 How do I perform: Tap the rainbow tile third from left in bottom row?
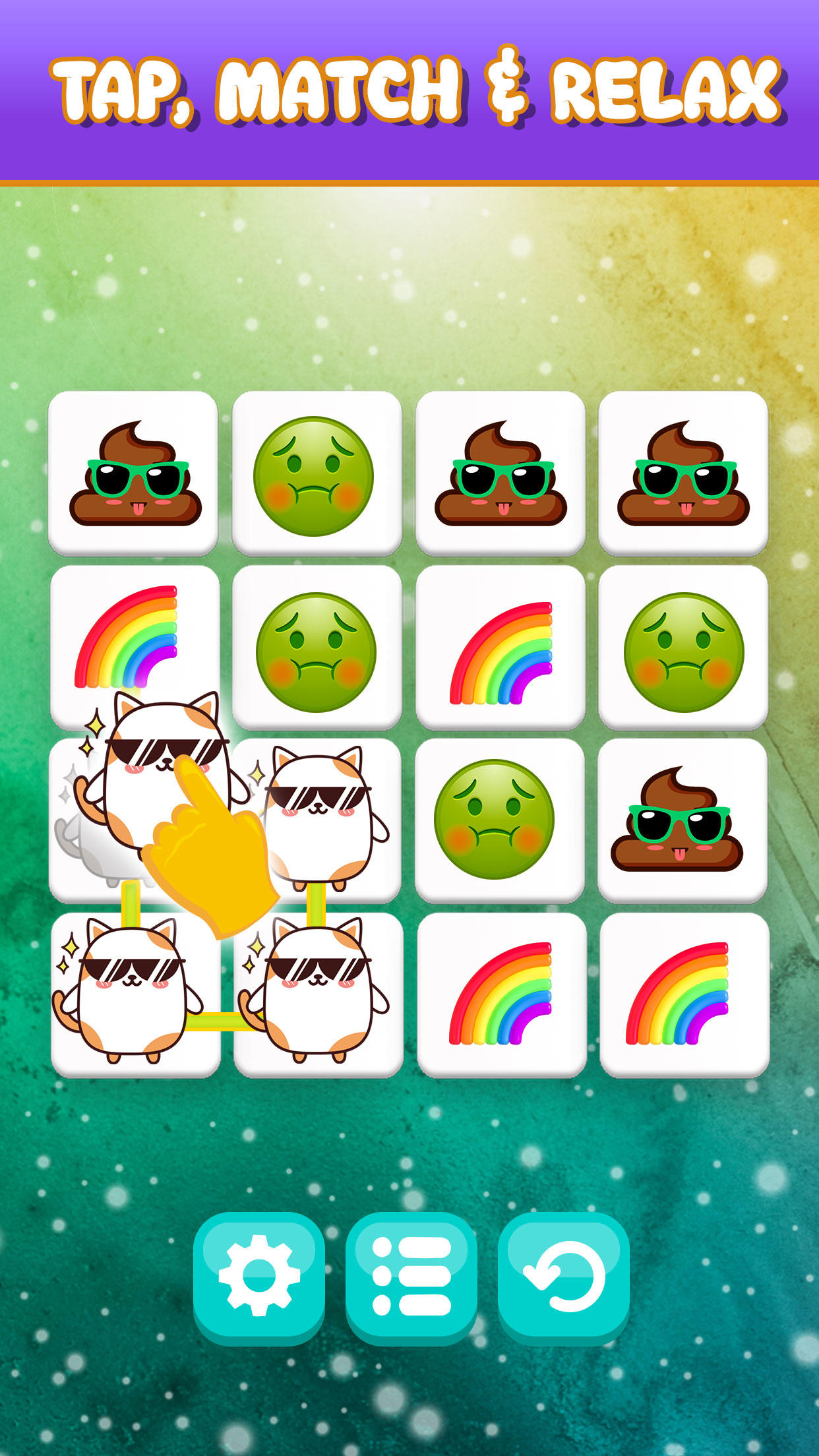pyautogui.click(x=501, y=996)
